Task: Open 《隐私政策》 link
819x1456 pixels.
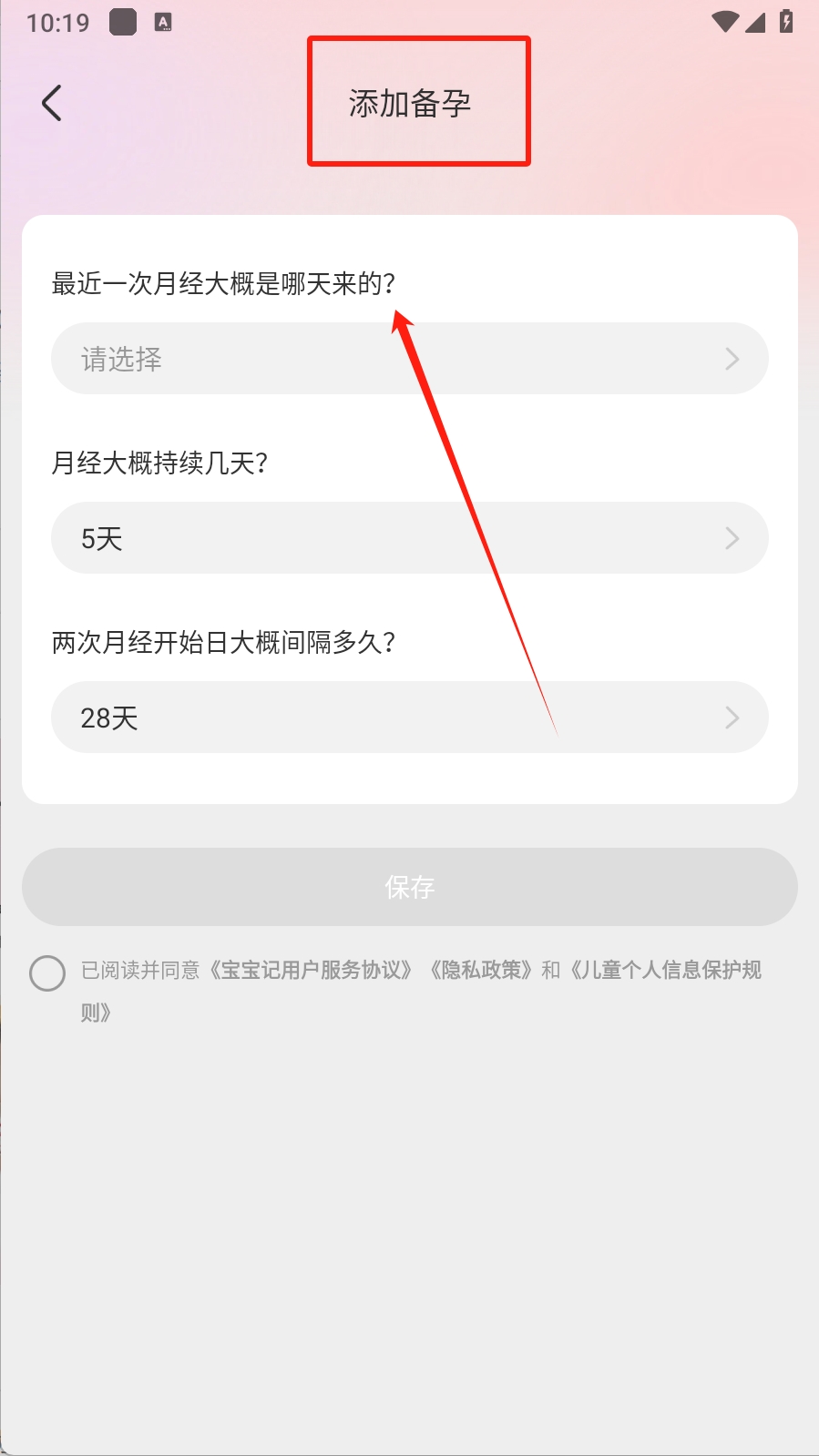Action: (x=481, y=971)
